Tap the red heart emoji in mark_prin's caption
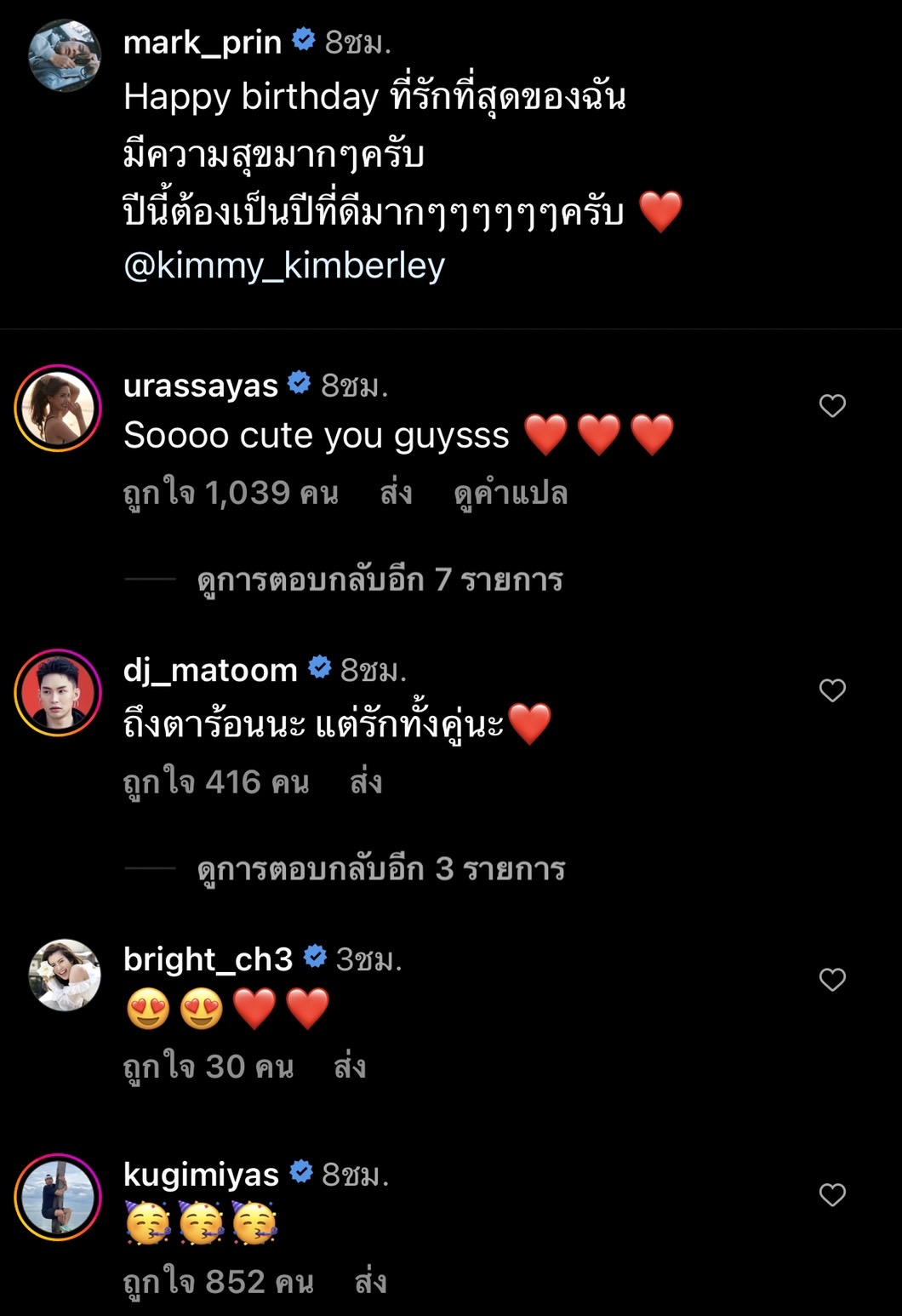The width and height of the screenshot is (902, 1316). point(664,213)
